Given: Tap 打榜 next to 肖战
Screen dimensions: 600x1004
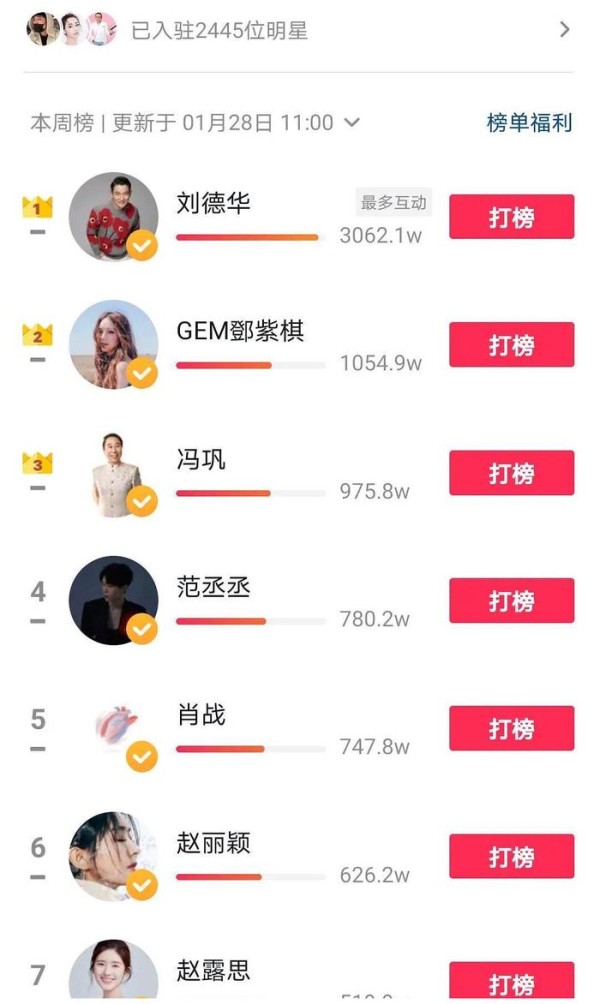Looking at the screenshot, I should click(x=512, y=728).
